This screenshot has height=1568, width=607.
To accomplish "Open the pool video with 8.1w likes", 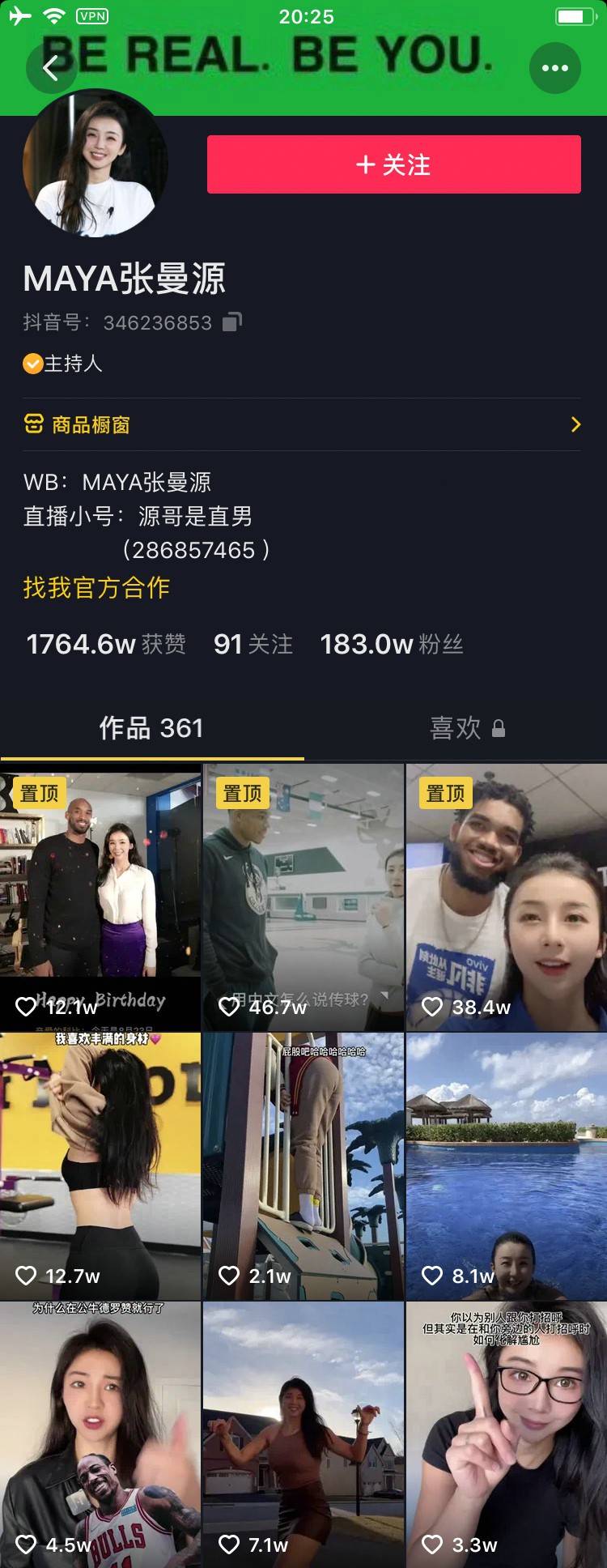I will pyautogui.click(x=507, y=1166).
